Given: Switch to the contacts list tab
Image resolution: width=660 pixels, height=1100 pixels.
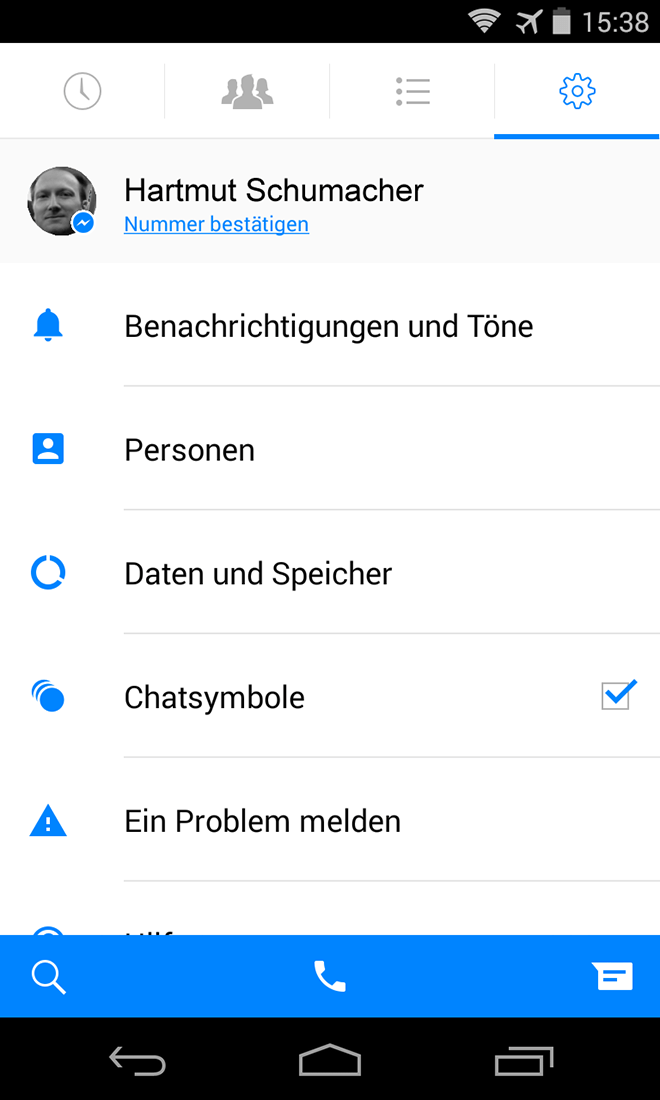Looking at the screenshot, I should 412,92.
